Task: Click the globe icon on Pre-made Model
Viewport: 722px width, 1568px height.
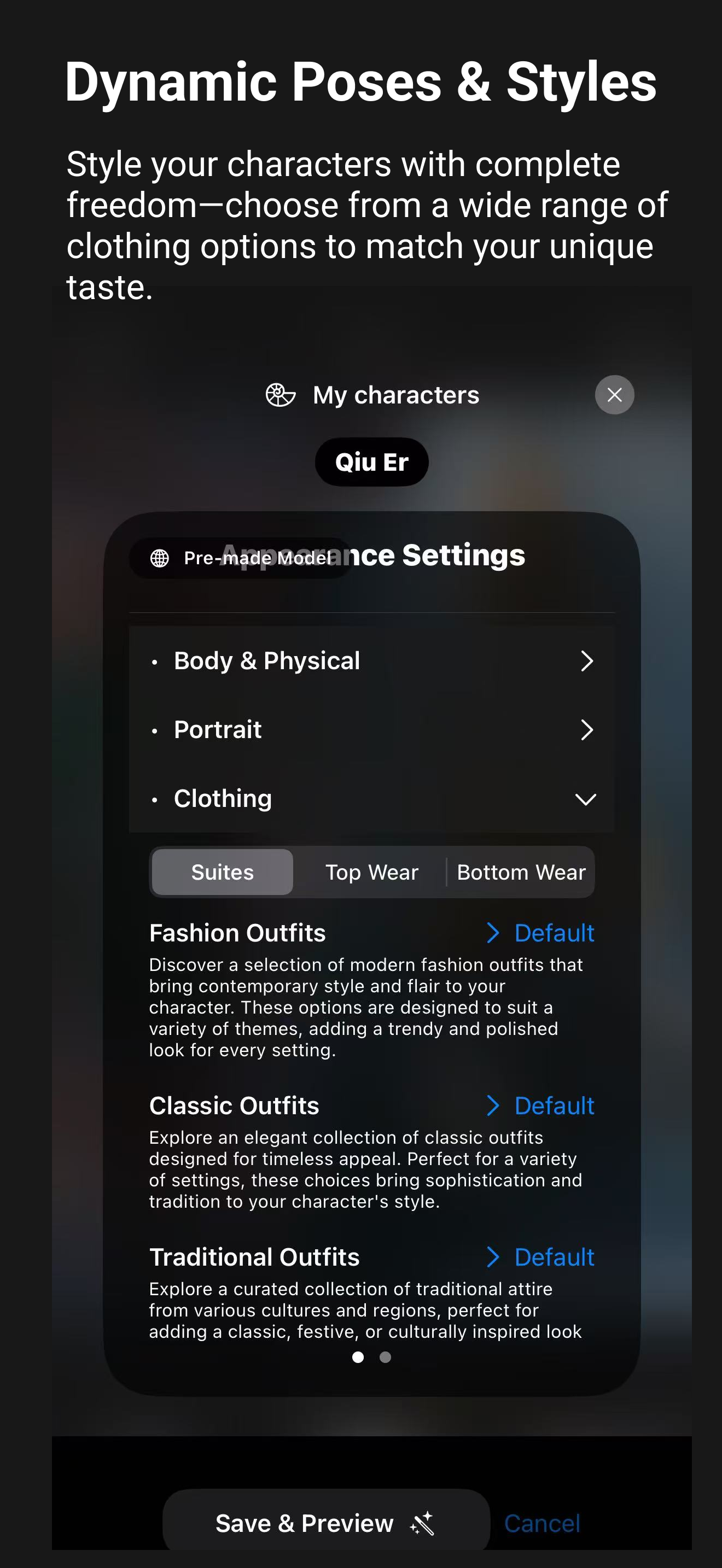Action: pos(160,558)
